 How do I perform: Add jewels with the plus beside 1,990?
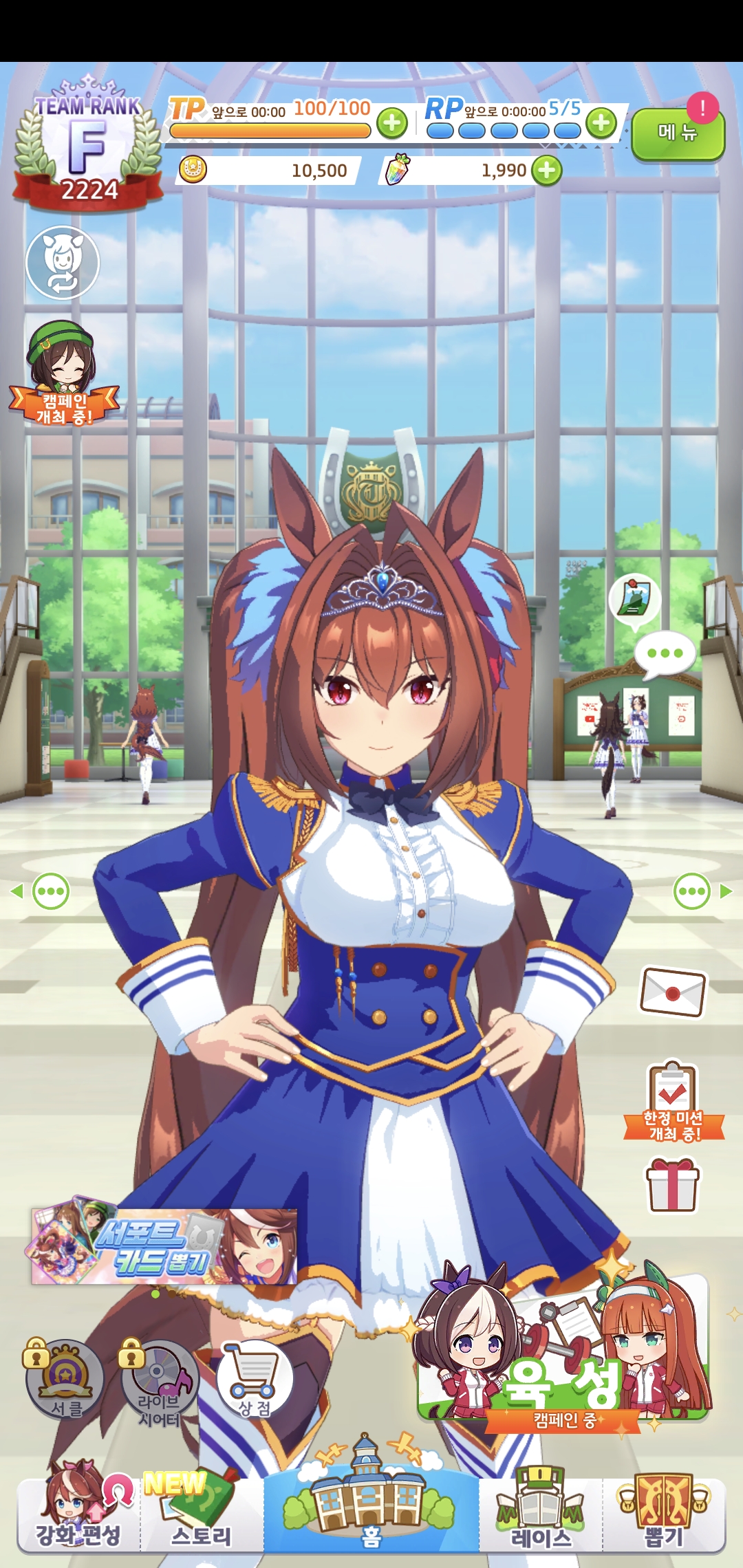(x=547, y=171)
